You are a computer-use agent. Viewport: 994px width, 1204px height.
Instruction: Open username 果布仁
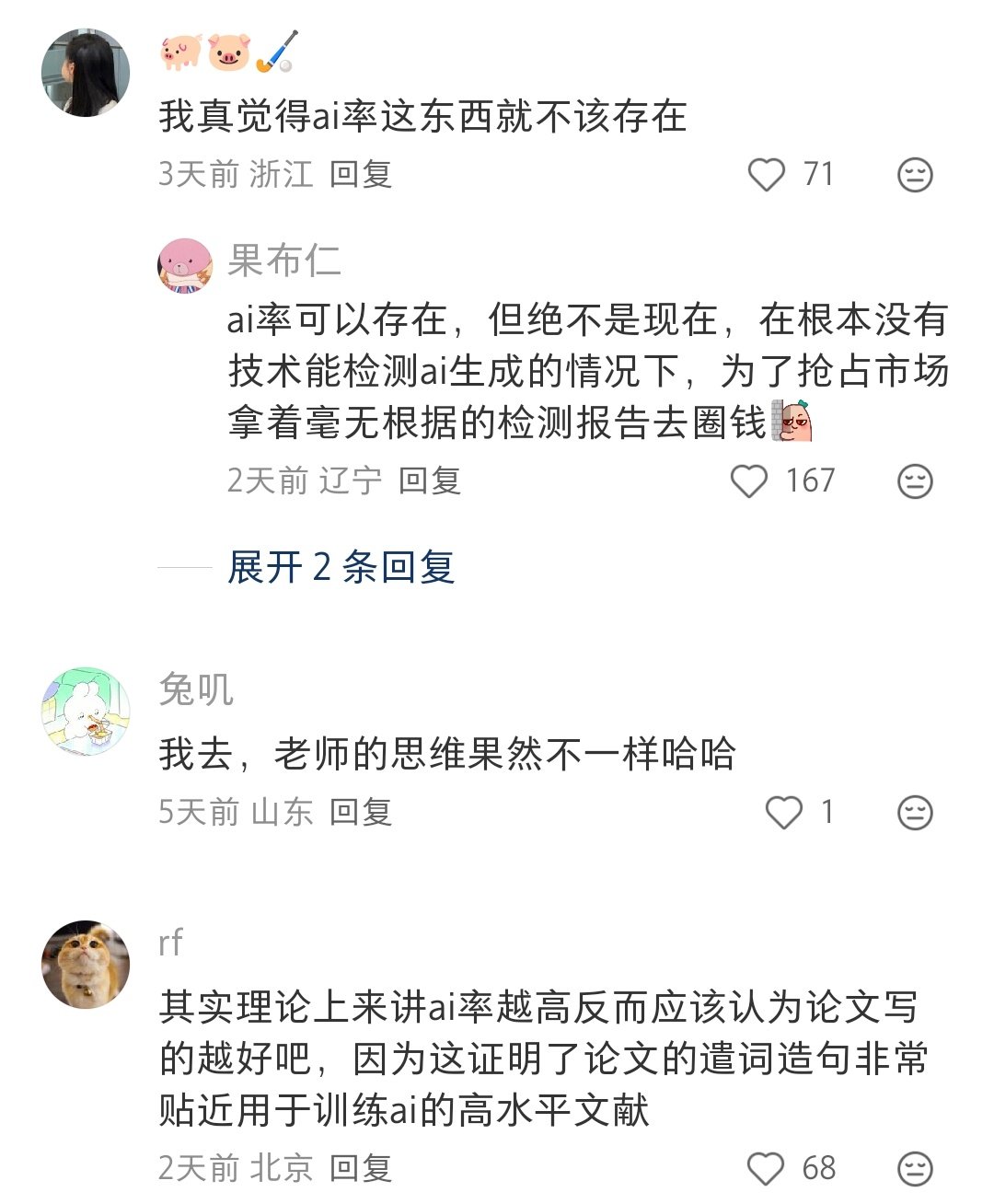point(283,261)
